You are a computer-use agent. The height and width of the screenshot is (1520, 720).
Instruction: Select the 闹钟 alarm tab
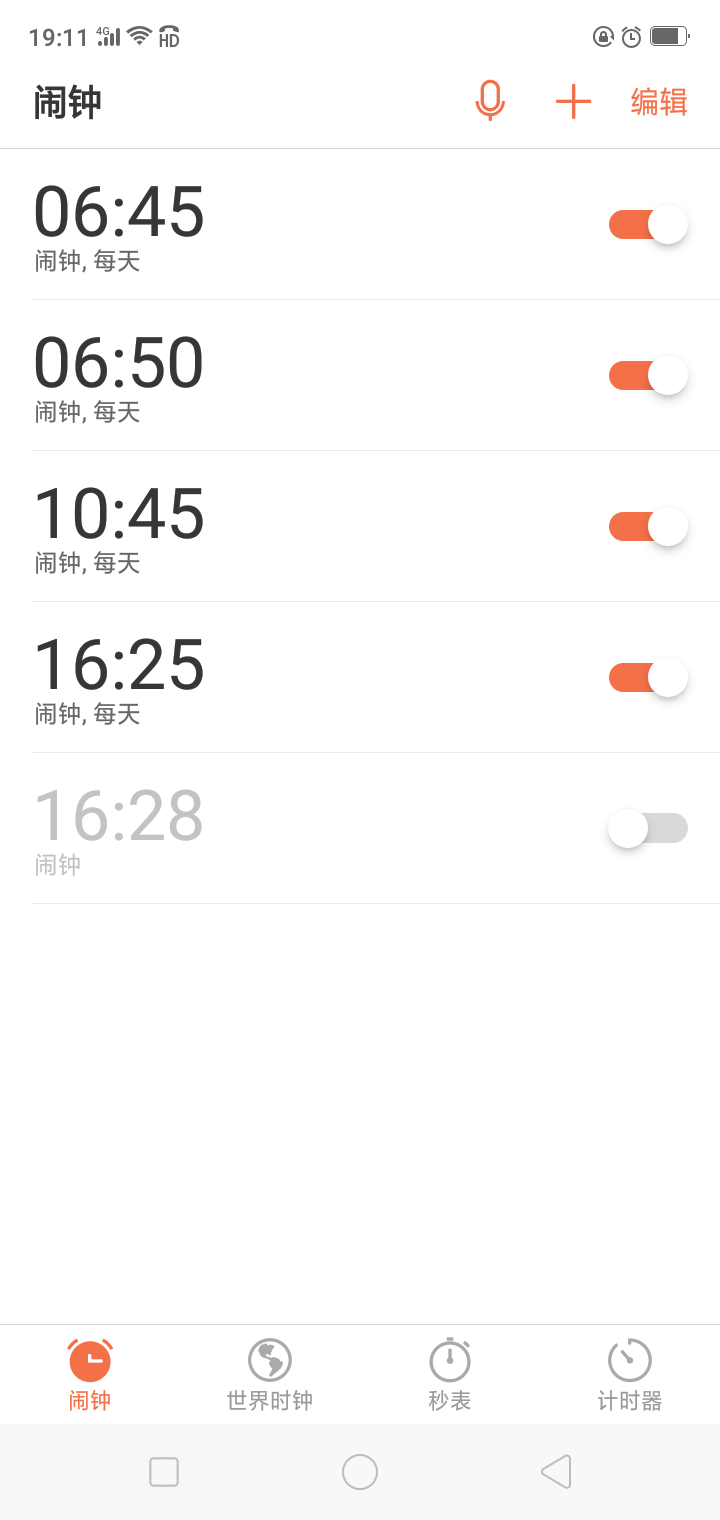[90, 1375]
